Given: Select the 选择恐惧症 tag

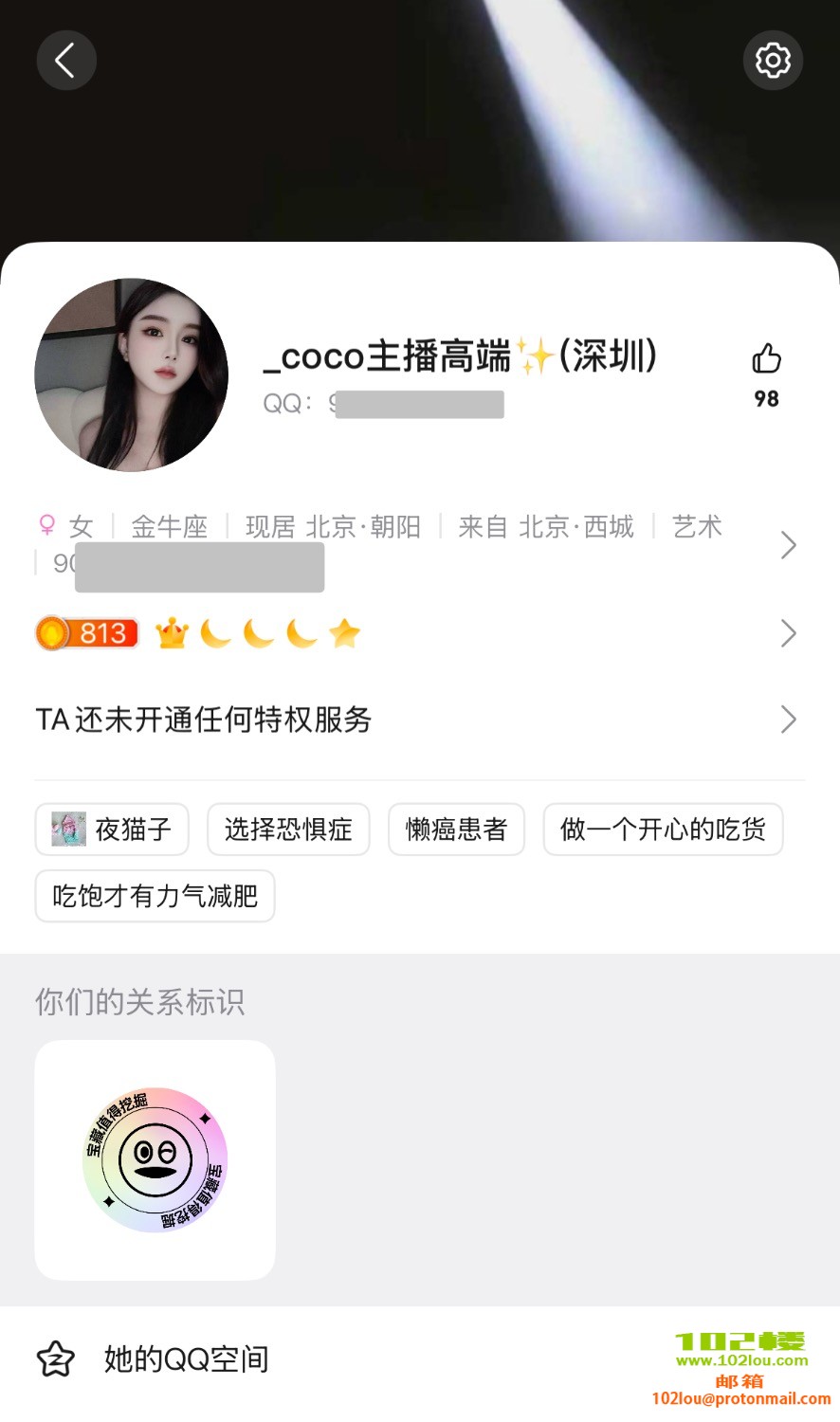Looking at the screenshot, I should (288, 829).
